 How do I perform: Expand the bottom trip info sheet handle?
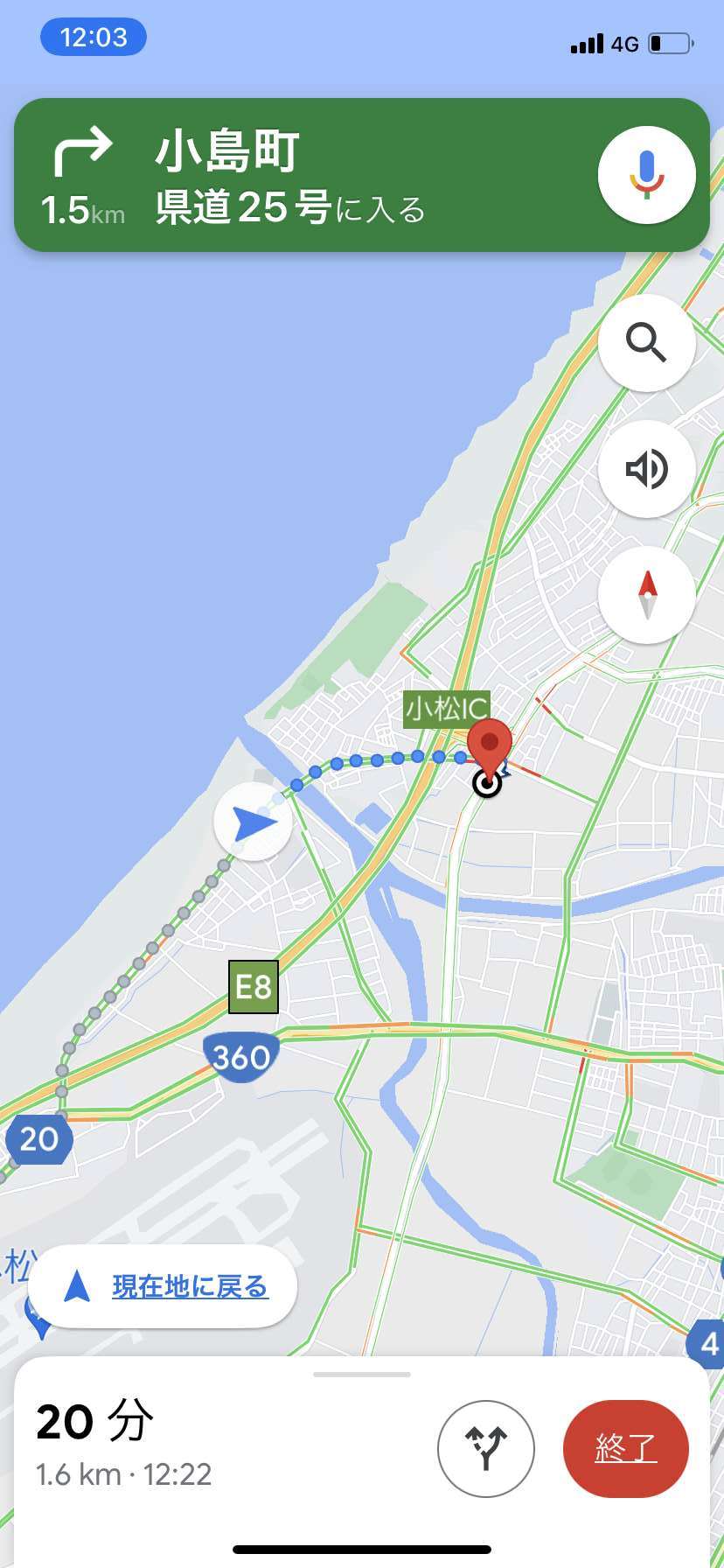click(x=361, y=1375)
